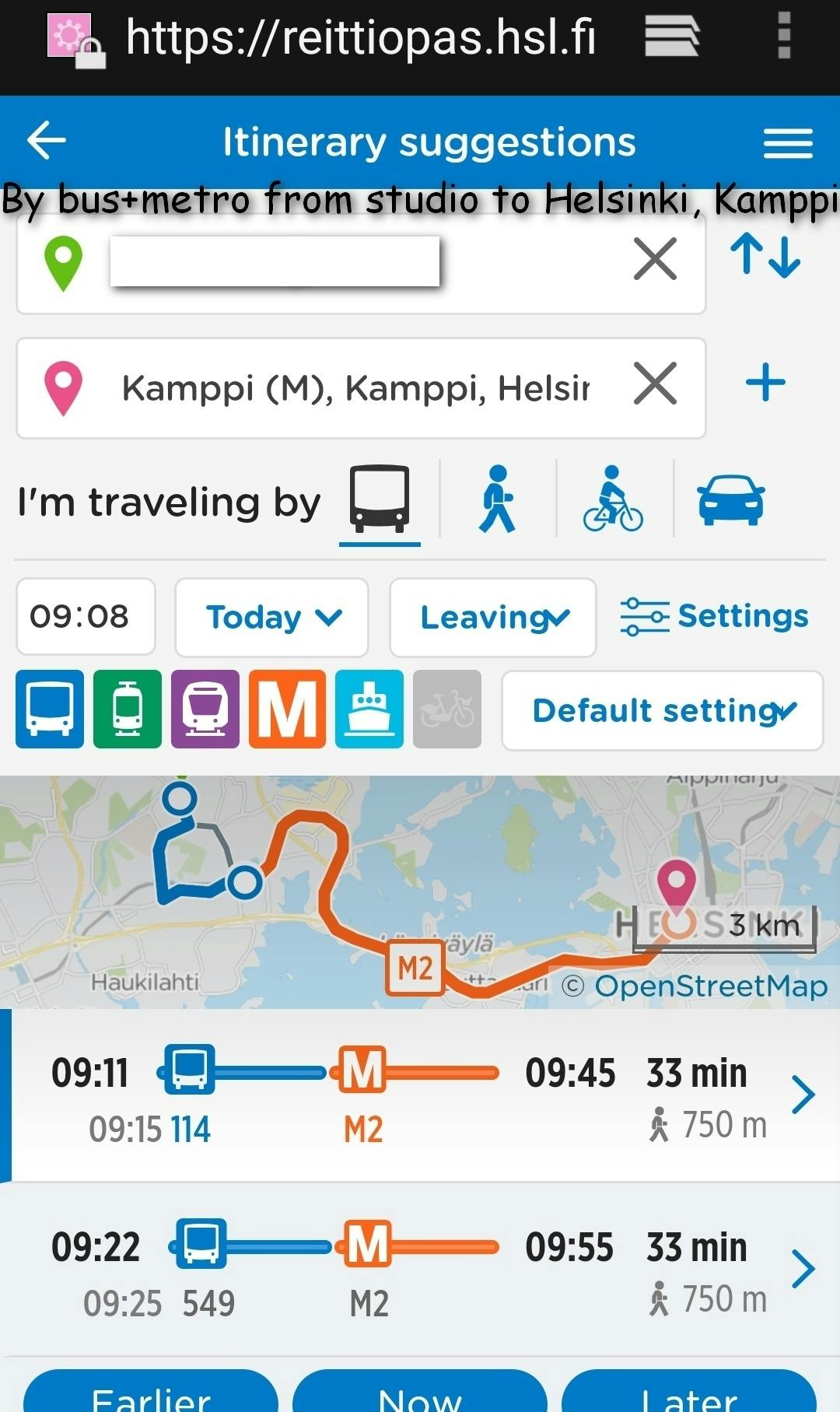Open the browser overflow menu
The image size is (840, 1412).
tap(784, 36)
